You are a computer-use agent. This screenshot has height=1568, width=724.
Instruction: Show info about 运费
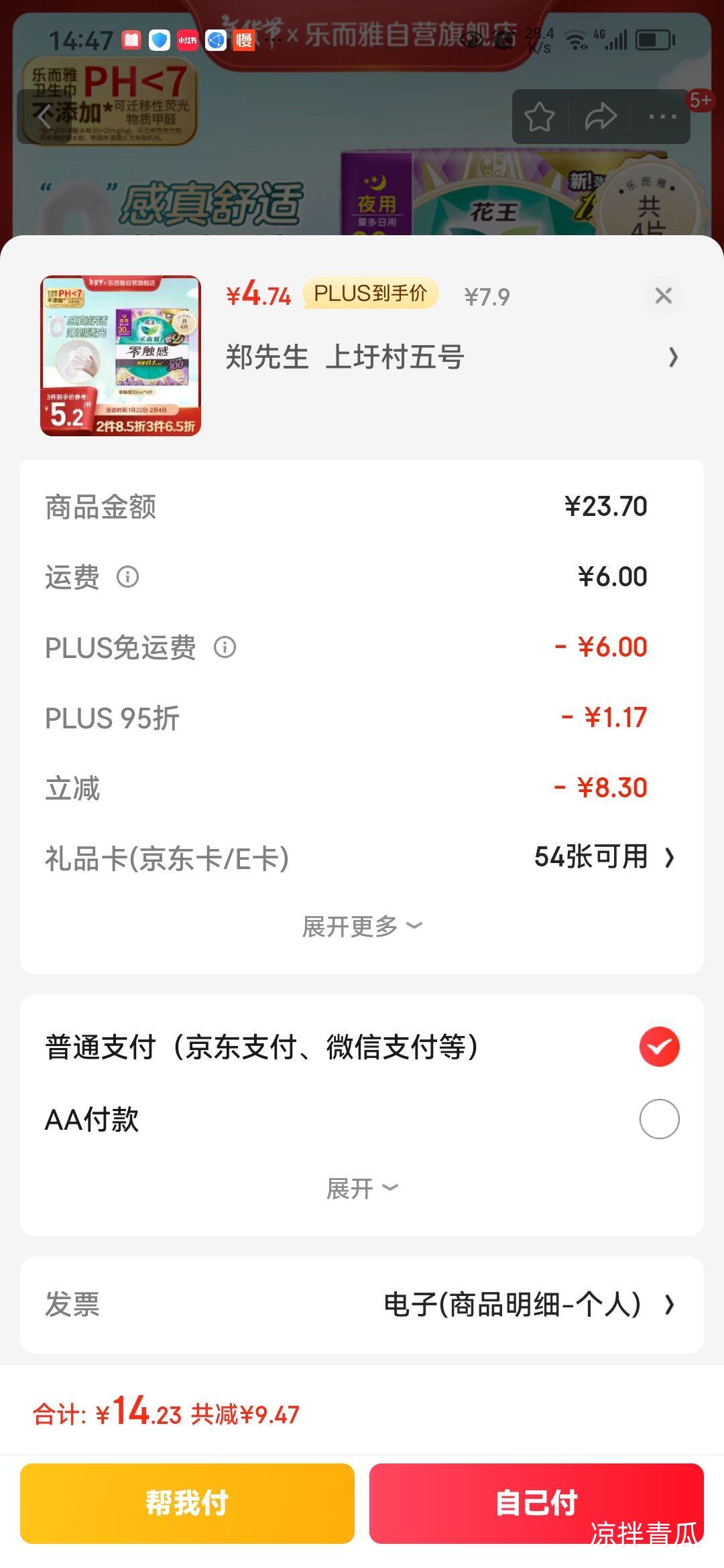pyautogui.click(x=127, y=576)
